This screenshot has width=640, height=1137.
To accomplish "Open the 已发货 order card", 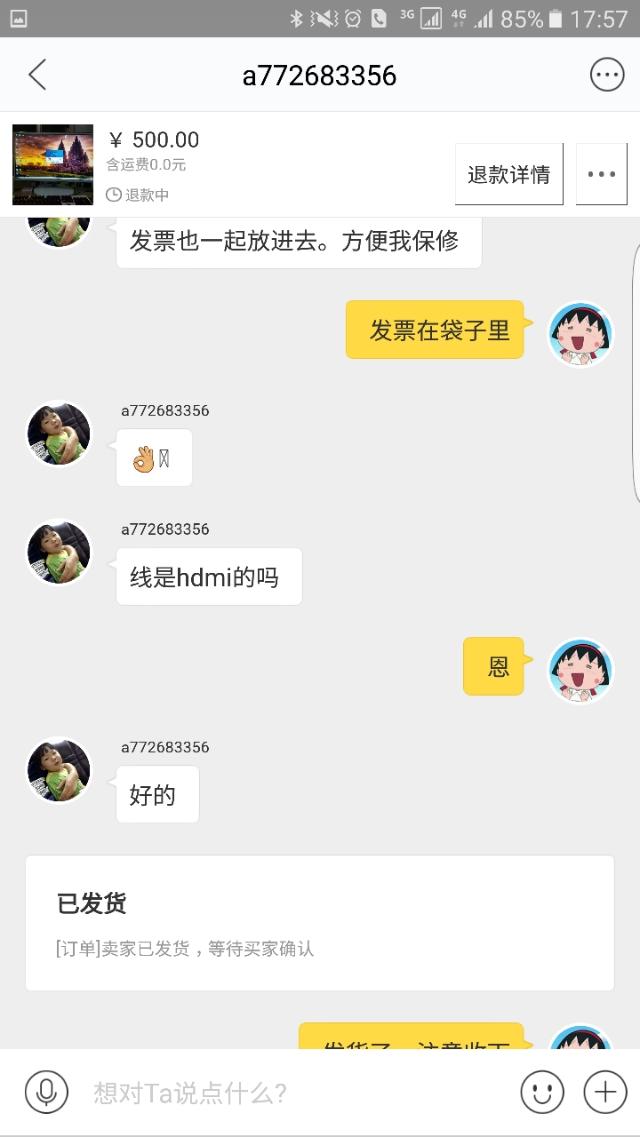I will click(x=320, y=923).
